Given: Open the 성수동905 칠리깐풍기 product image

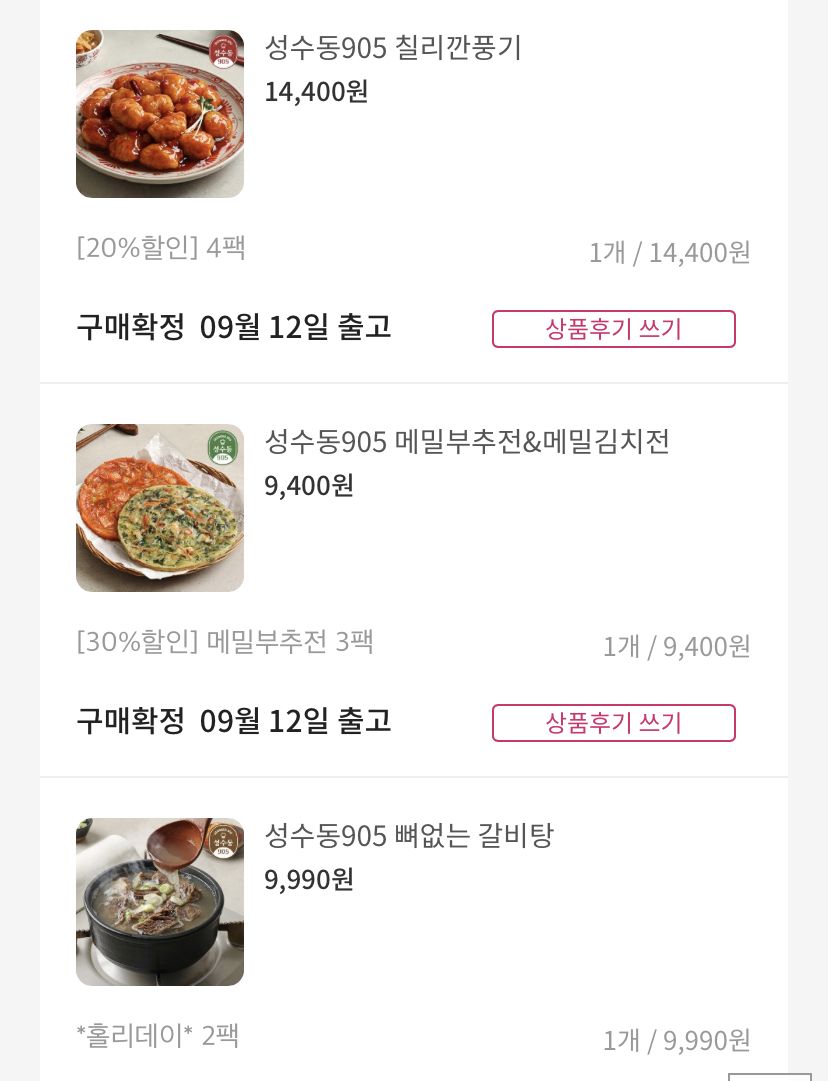Looking at the screenshot, I should click(x=160, y=114).
